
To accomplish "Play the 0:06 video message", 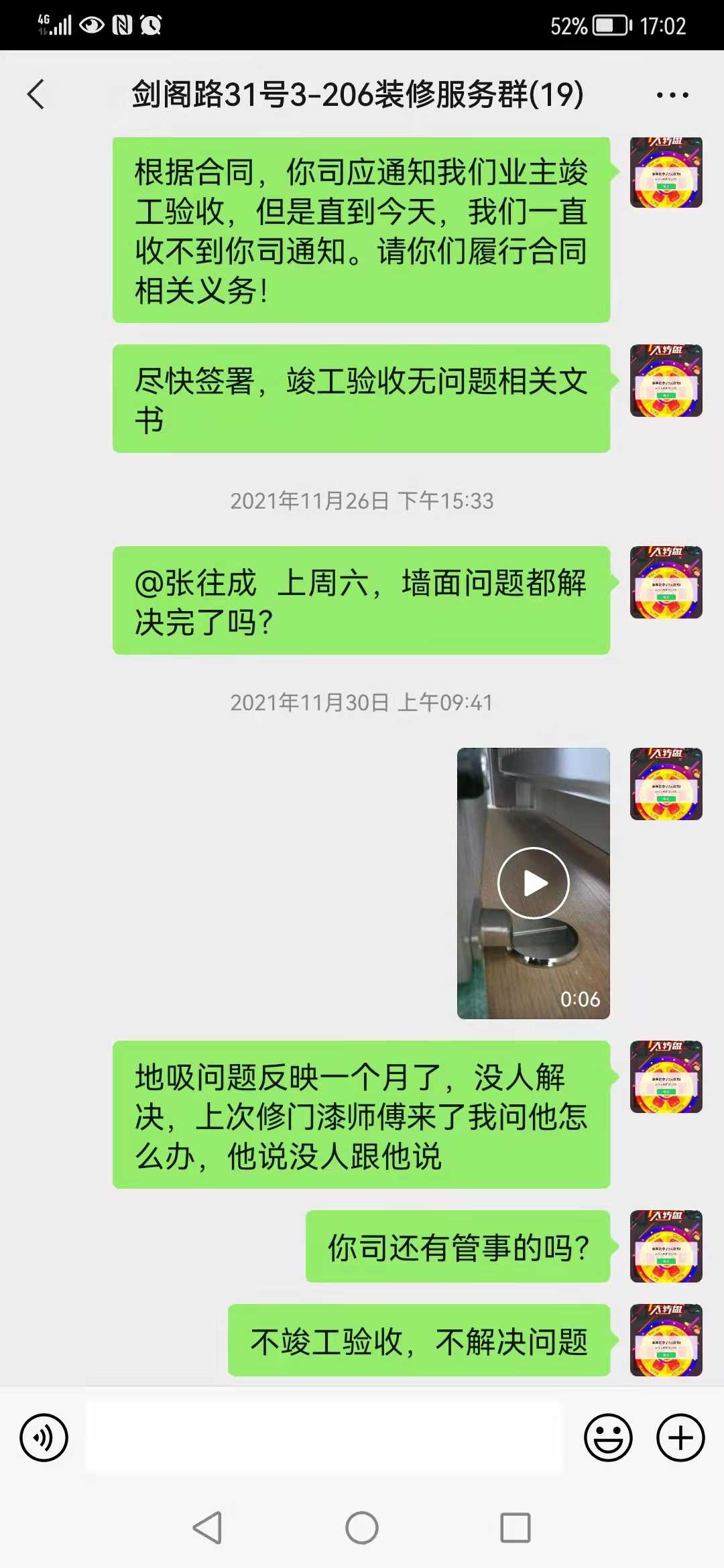I will click(x=534, y=883).
